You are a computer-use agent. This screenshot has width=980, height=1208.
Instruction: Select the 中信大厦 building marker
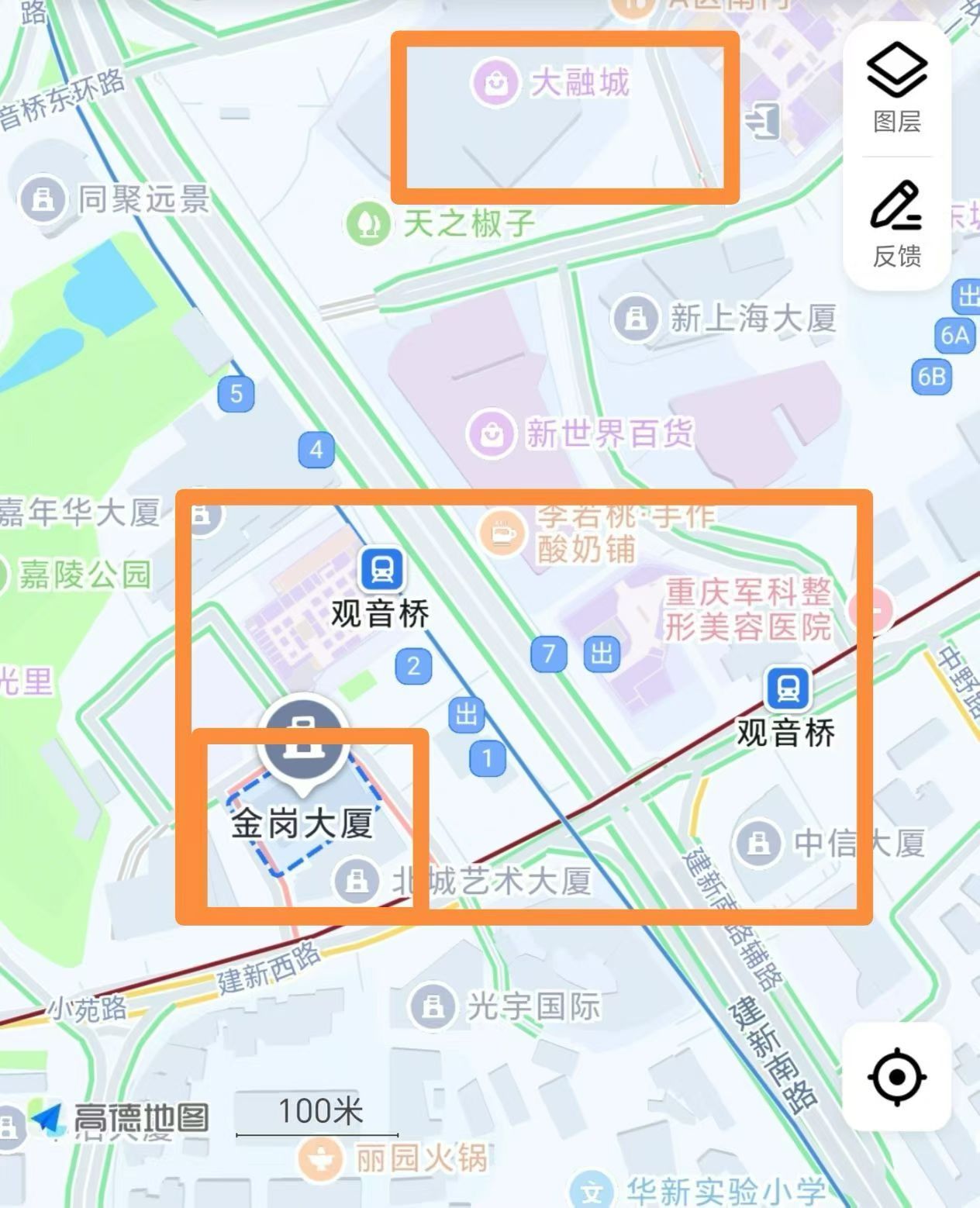(x=757, y=842)
